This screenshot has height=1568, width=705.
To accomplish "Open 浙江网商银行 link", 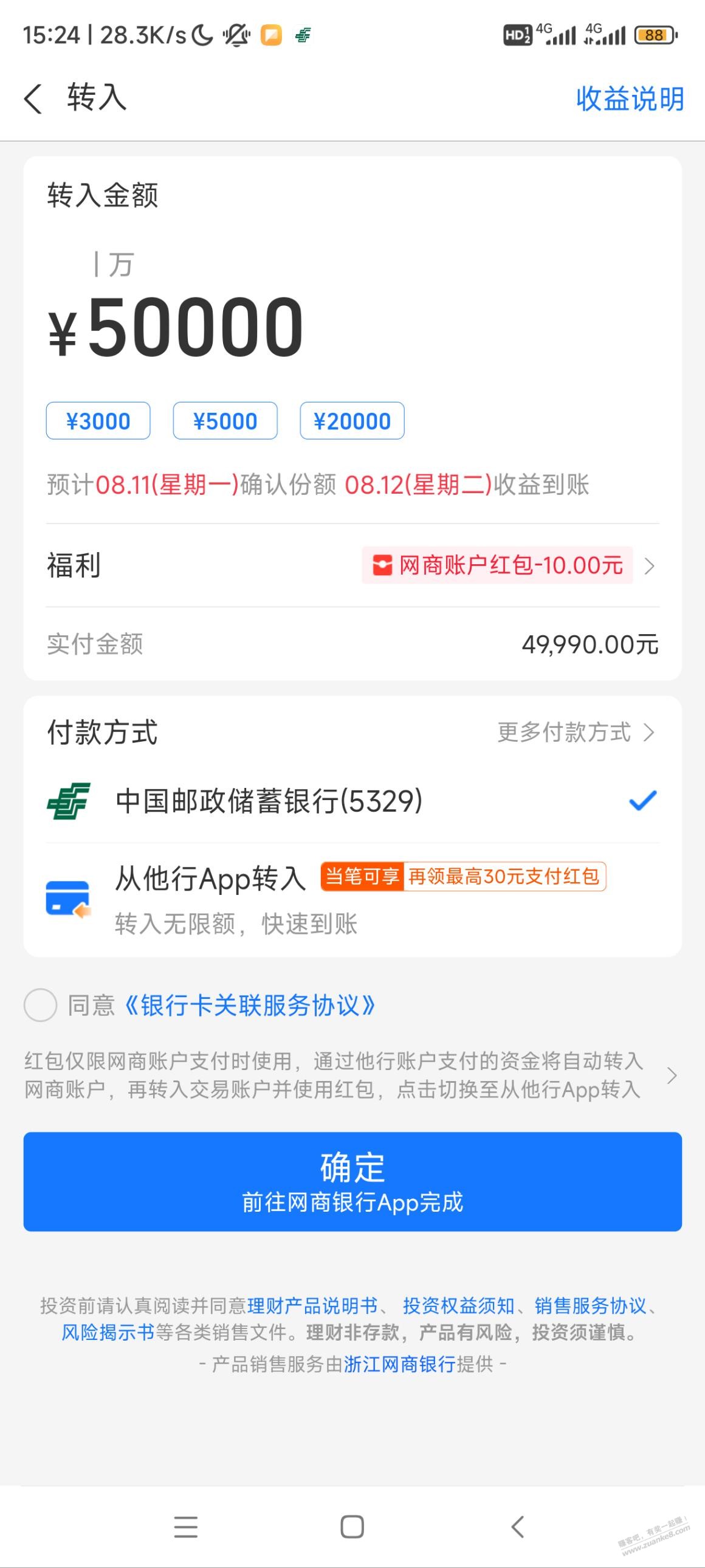I will click(x=399, y=1364).
